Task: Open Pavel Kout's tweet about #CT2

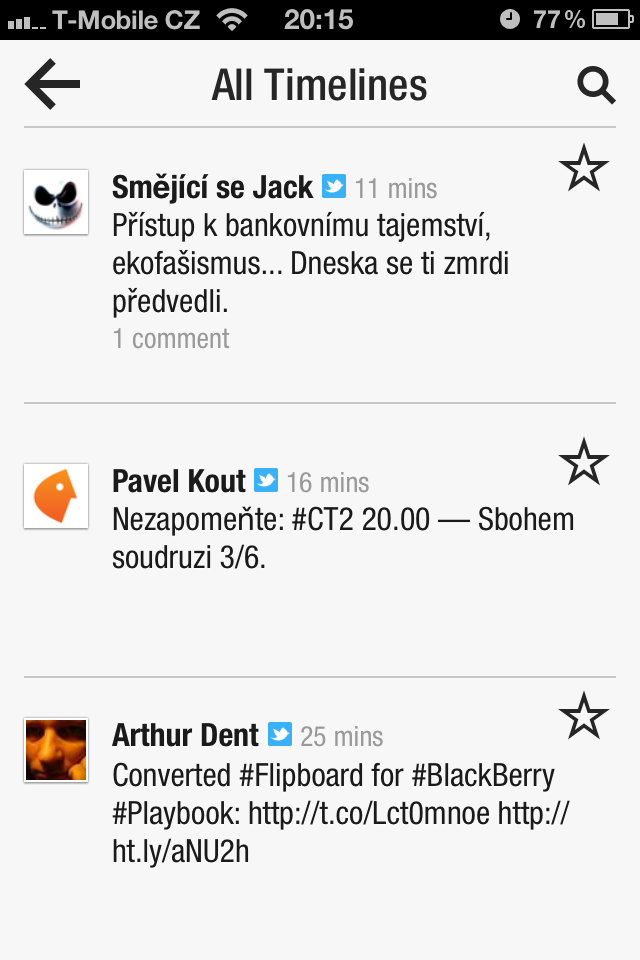Action: 340,538
